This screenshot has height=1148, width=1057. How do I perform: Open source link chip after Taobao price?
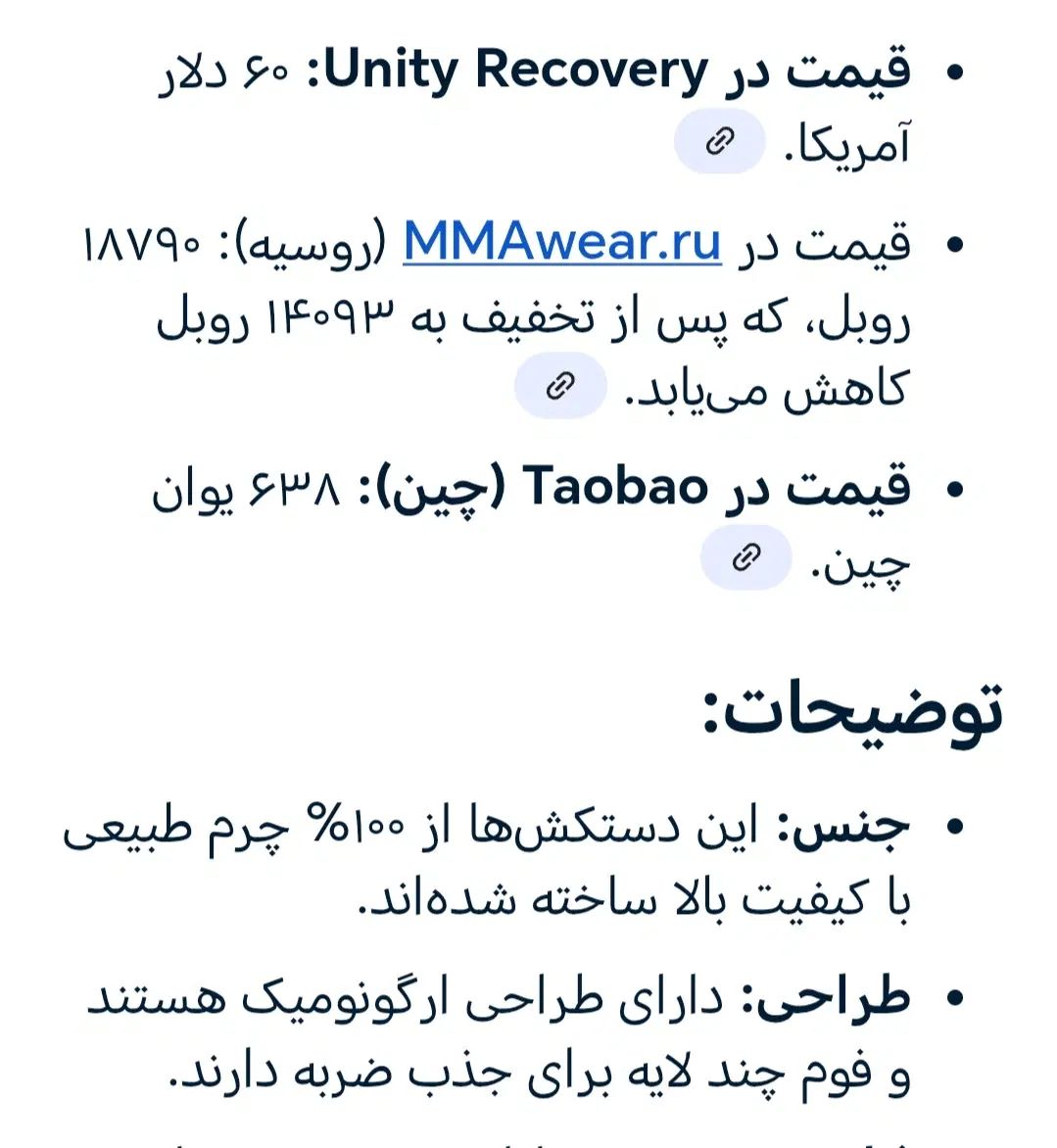click(745, 557)
